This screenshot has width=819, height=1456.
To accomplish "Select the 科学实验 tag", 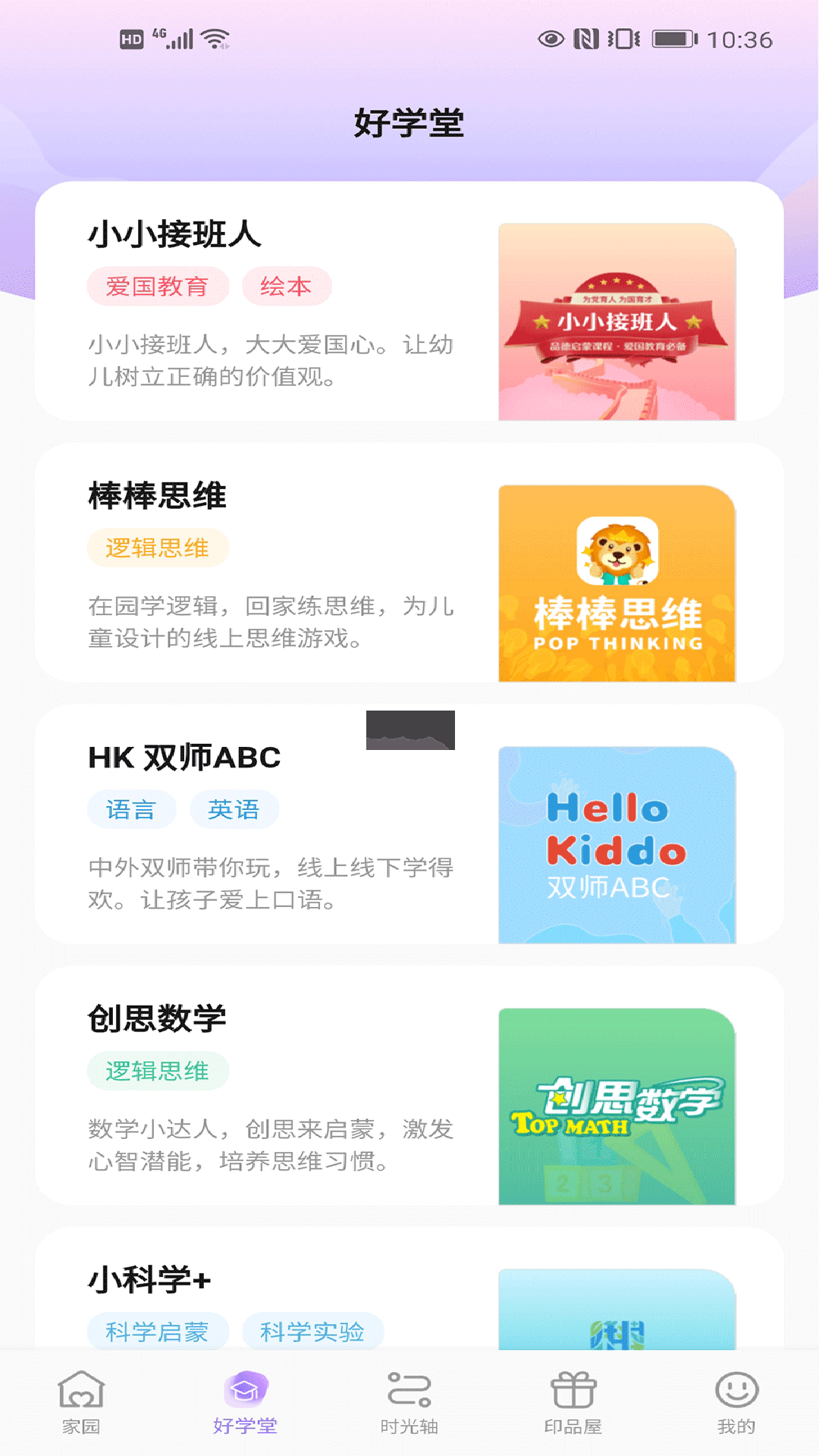I will click(x=313, y=1332).
